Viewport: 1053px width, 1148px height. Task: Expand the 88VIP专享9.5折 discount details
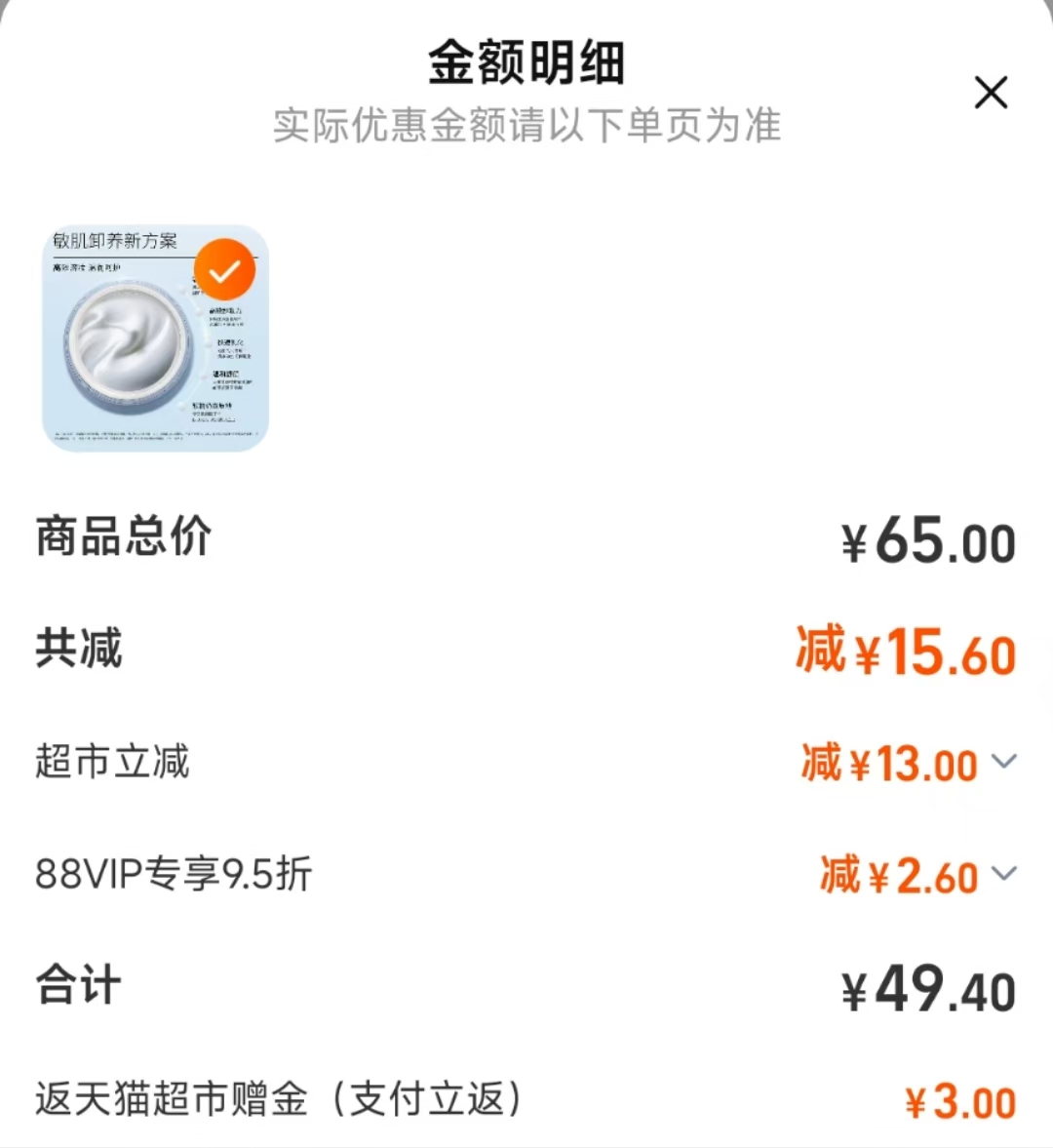1004,874
